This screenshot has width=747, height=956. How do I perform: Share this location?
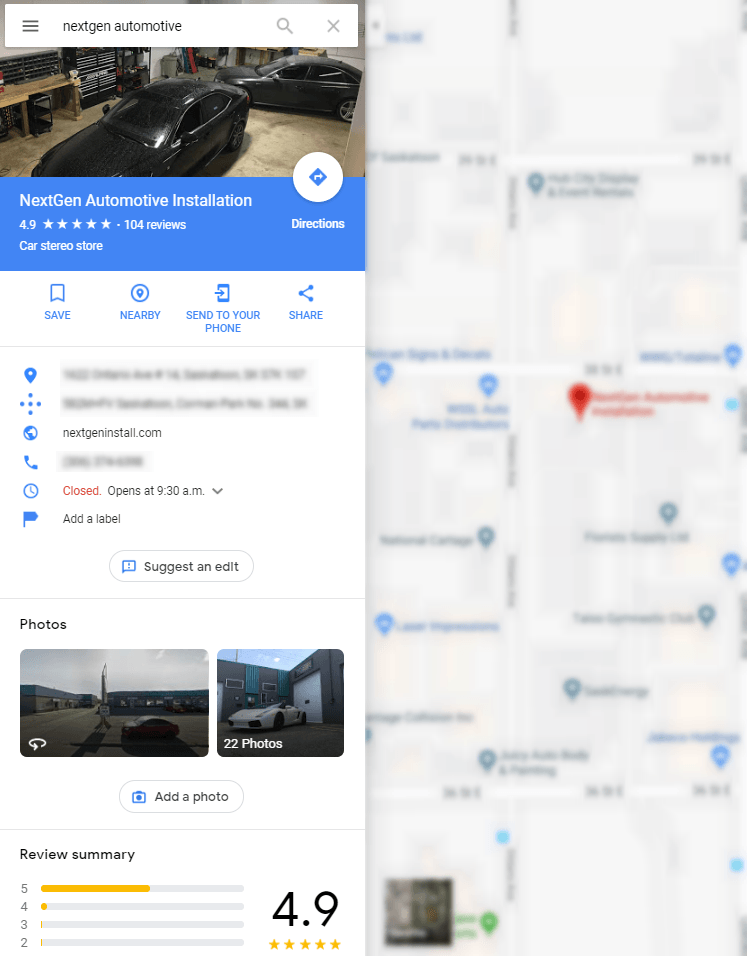tap(306, 302)
